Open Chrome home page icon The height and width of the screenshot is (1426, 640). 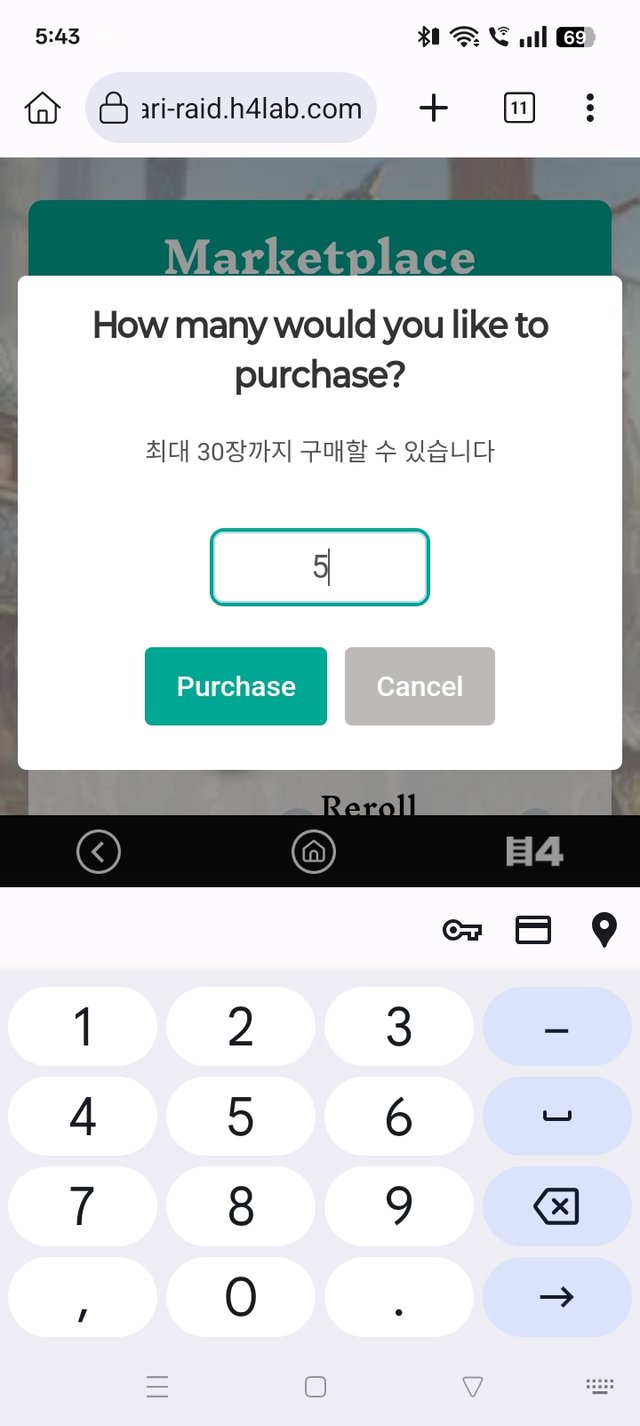[42, 108]
